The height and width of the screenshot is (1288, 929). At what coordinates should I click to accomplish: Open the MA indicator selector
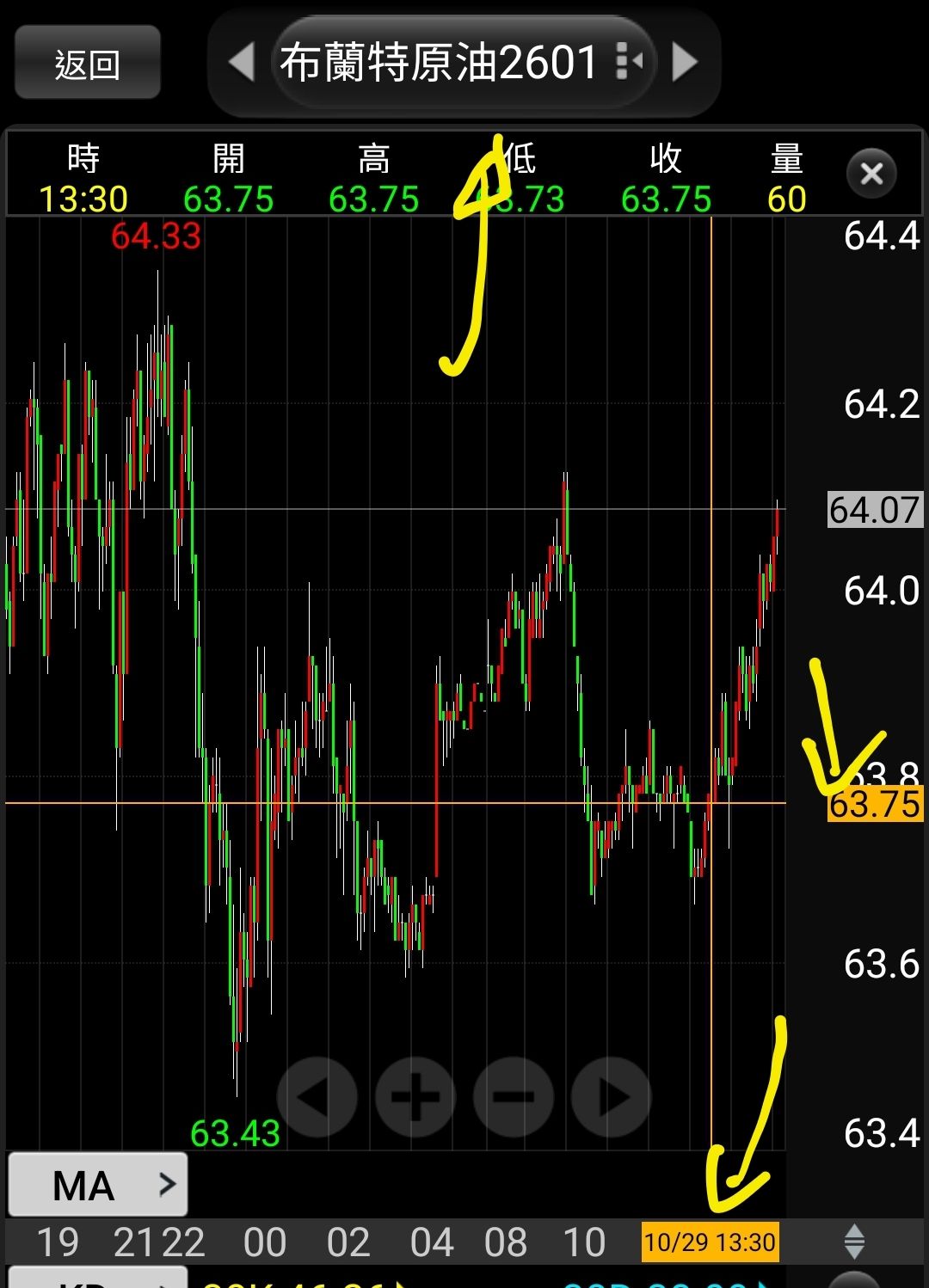tap(98, 1185)
